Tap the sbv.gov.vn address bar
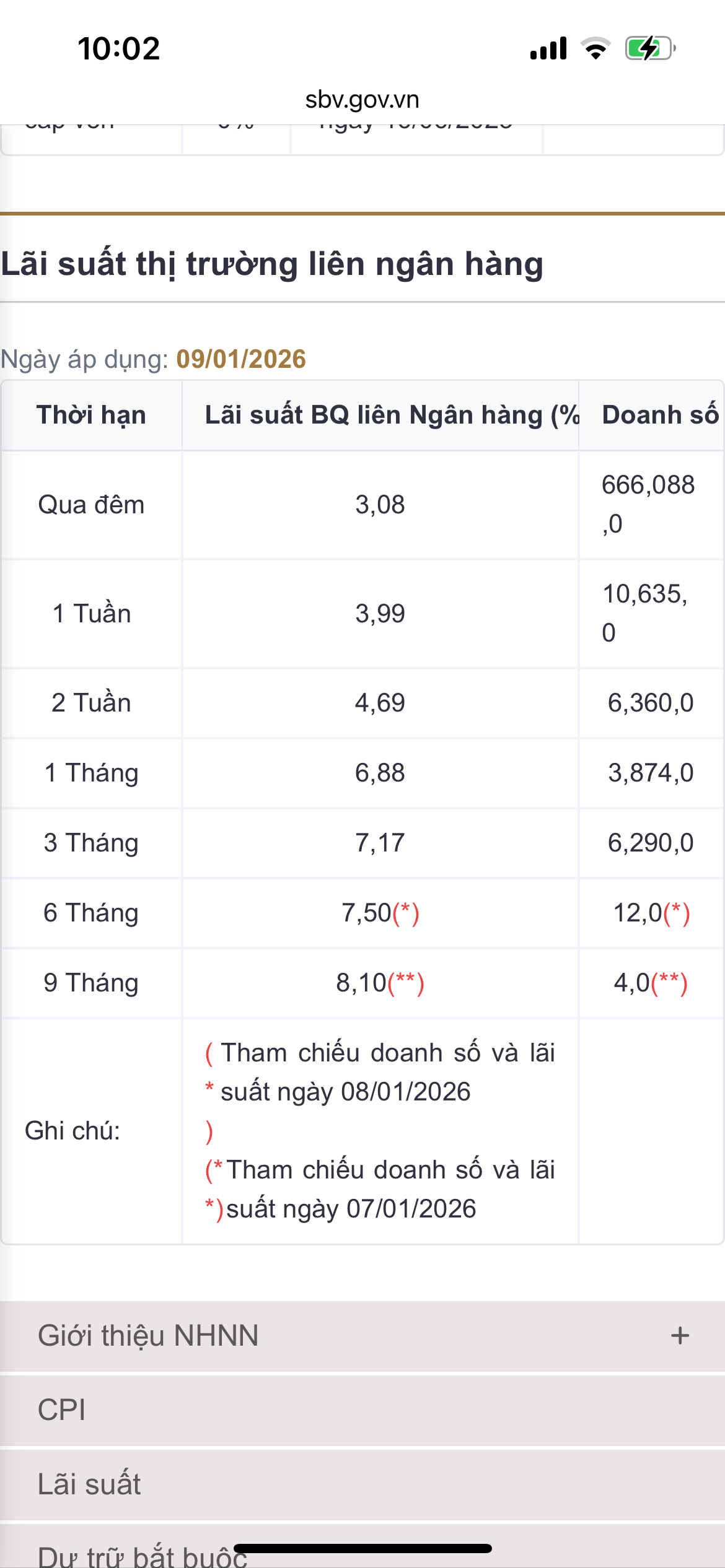 point(362,99)
